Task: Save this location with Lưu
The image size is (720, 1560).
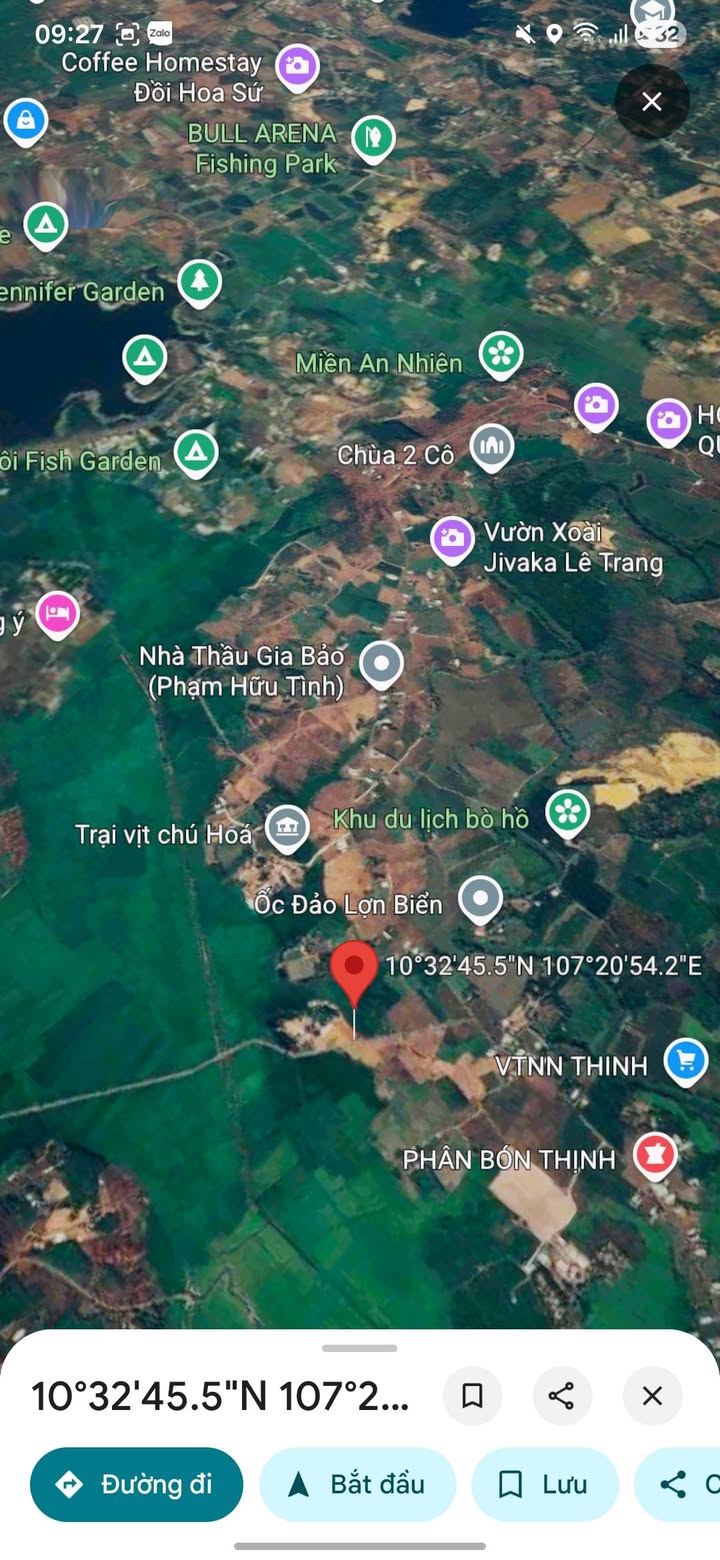Action: [x=544, y=1484]
